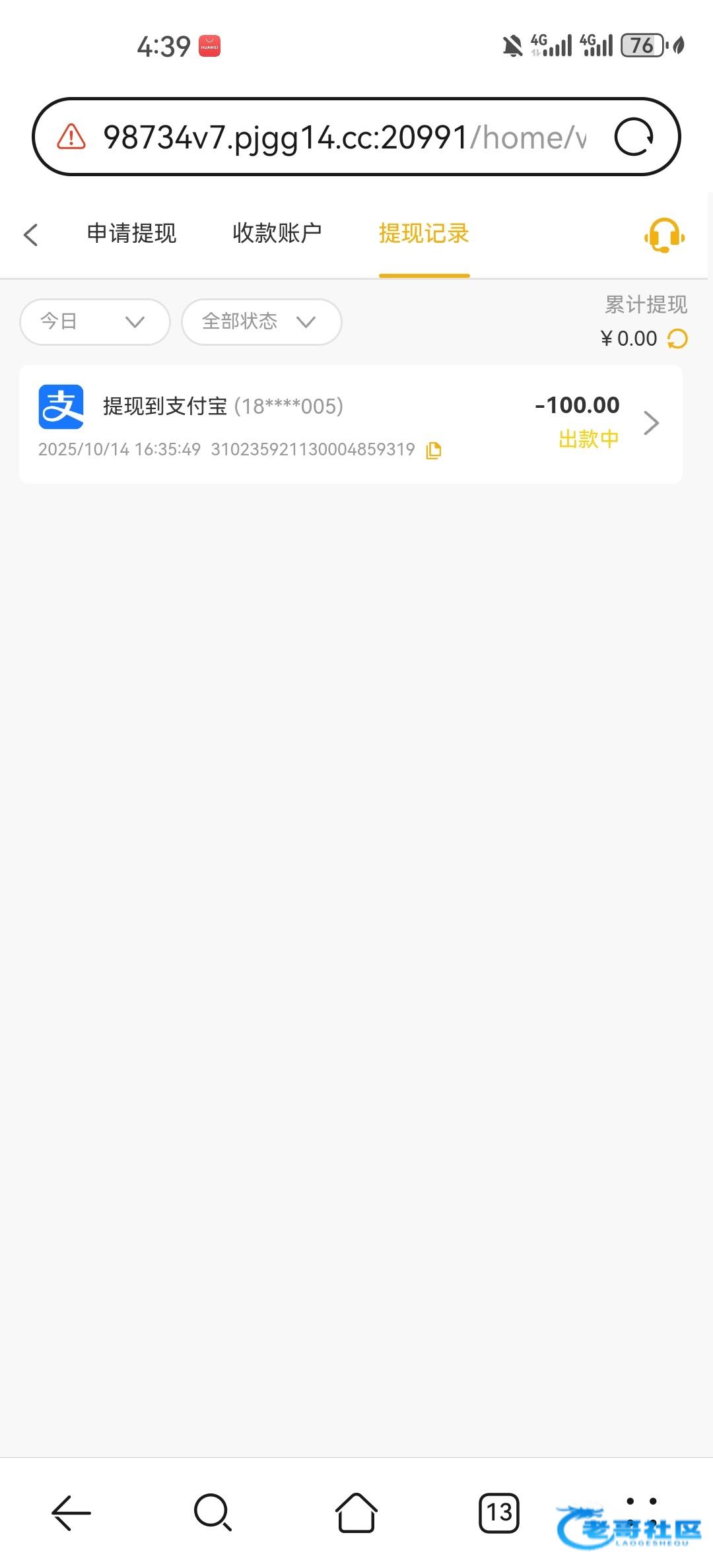
Task: Reload the page from the address bar
Action: point(634,137)
